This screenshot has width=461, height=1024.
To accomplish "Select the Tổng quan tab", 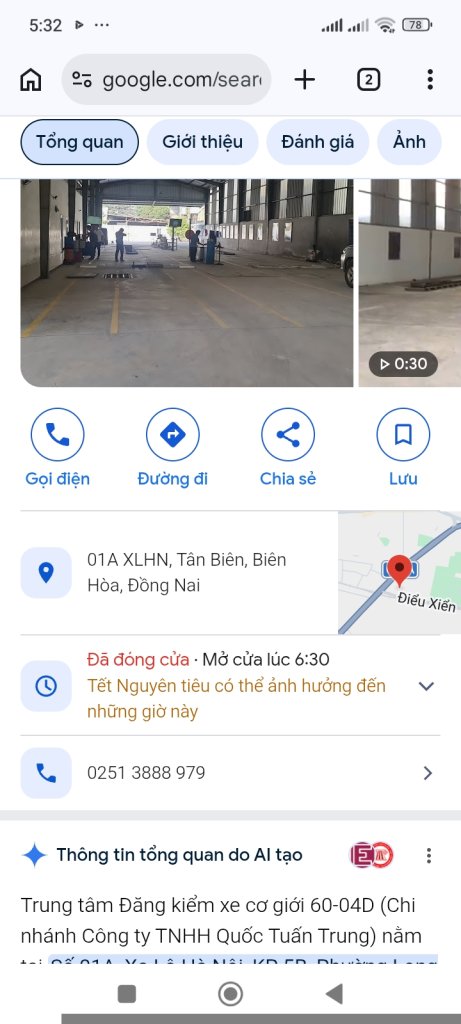I will tap(80, 142).
